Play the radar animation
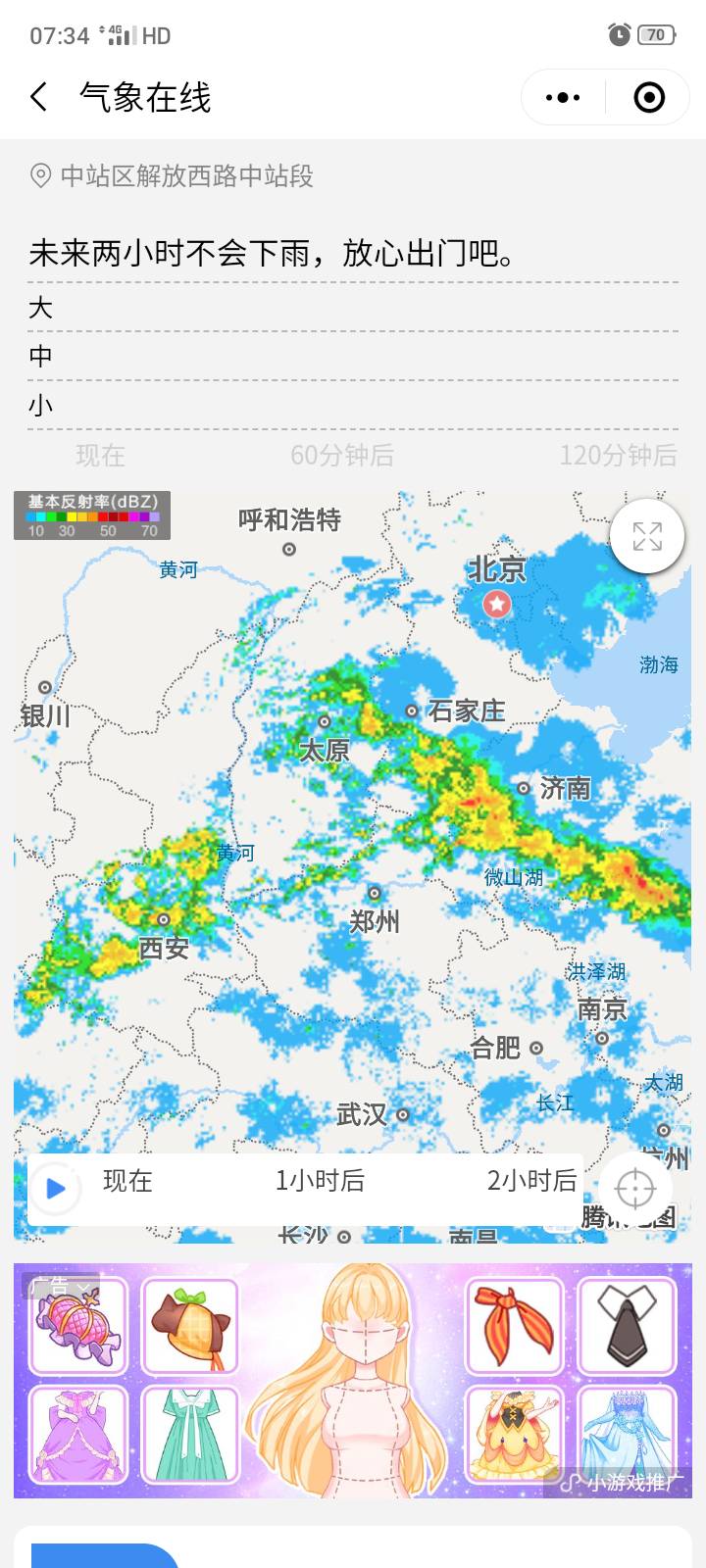 pos(55,1189)
